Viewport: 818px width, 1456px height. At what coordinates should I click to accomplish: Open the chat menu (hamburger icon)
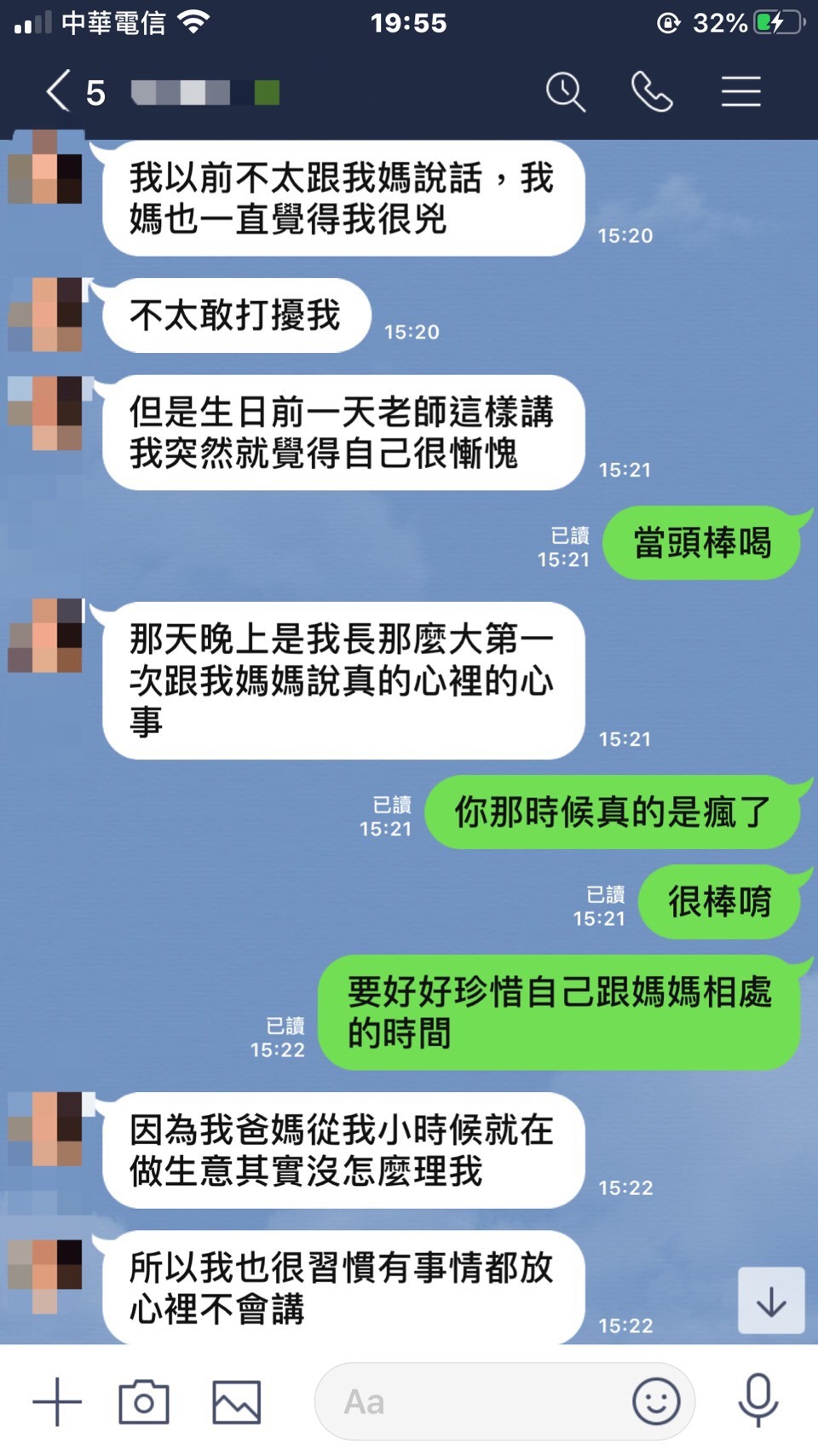tap(740, 91)
